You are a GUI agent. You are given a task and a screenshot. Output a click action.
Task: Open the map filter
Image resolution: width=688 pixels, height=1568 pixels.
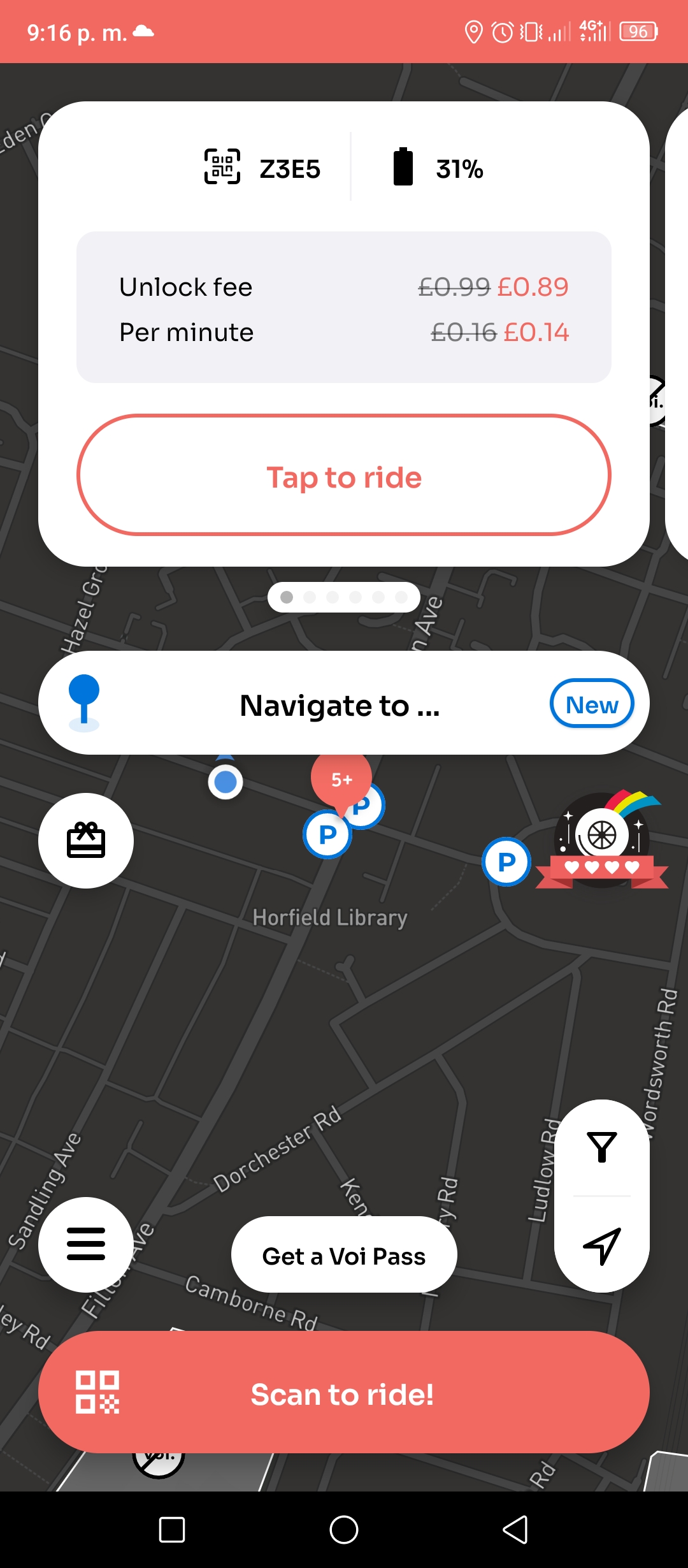602,1147
